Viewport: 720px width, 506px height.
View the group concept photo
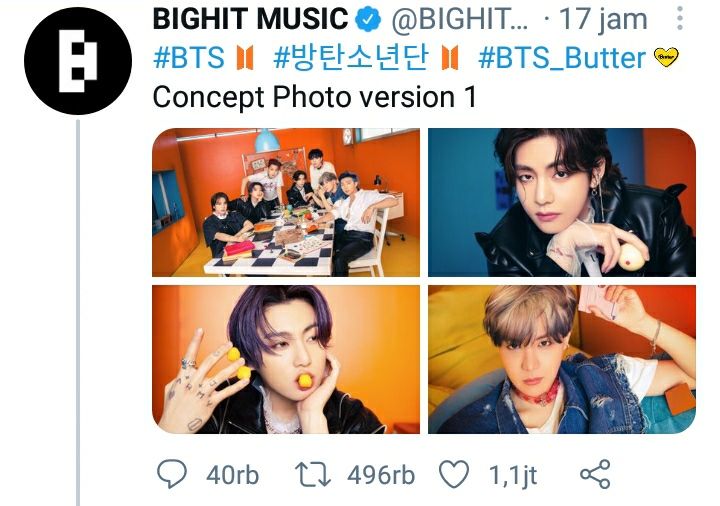tap(286, 202)
